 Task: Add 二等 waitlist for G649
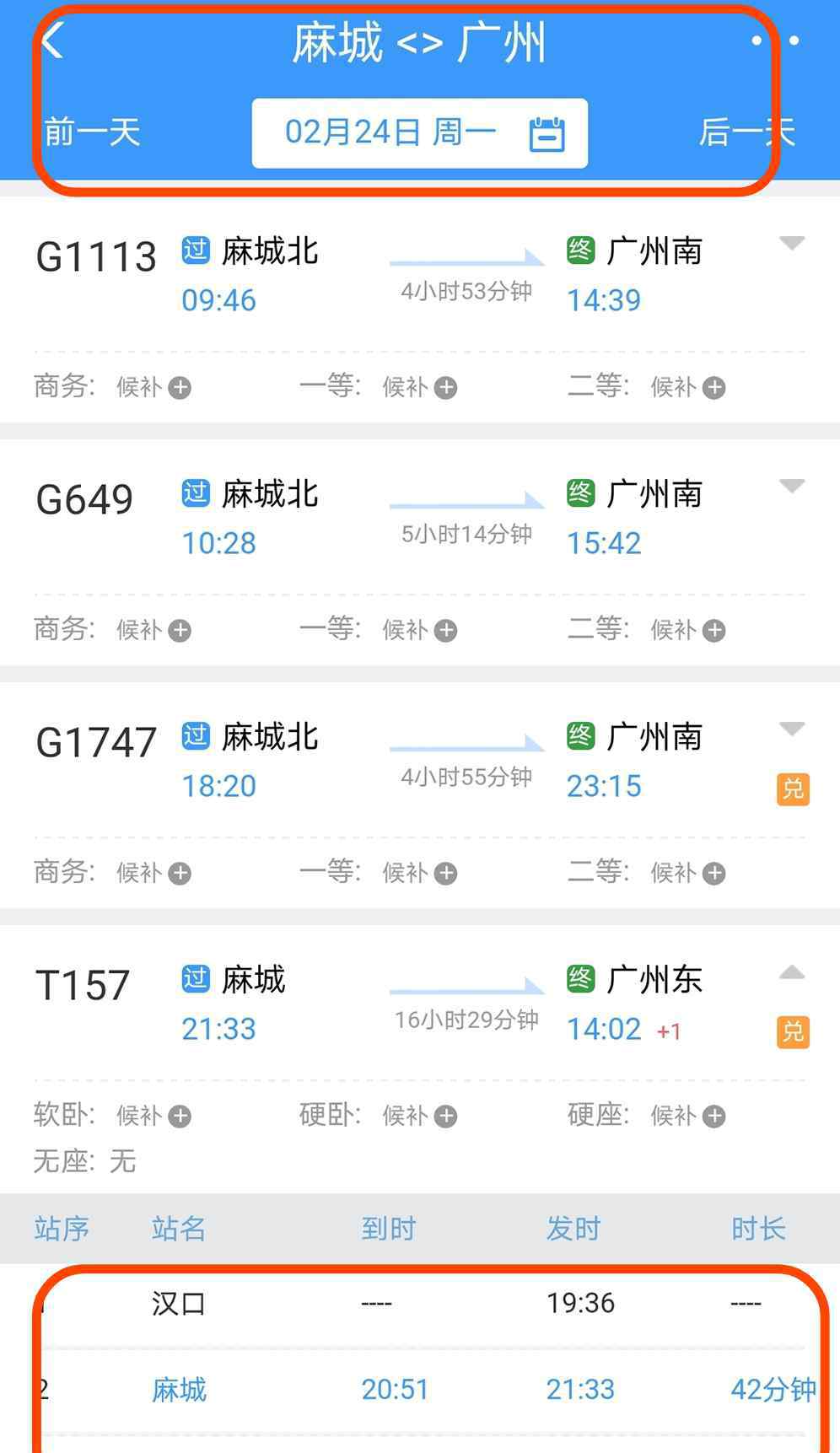[714, 631]
